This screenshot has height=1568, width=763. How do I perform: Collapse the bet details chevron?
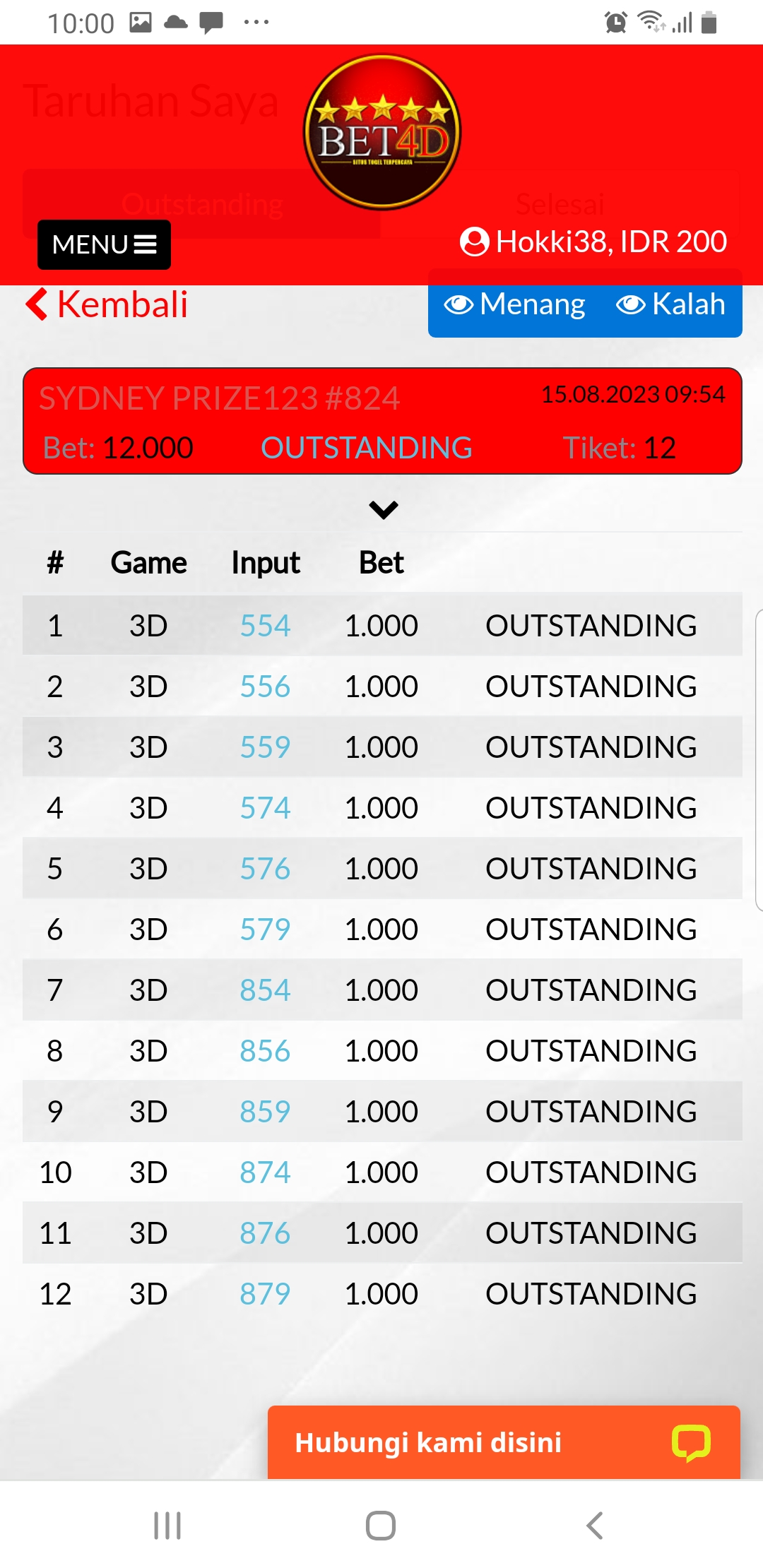tap(383, 509)
